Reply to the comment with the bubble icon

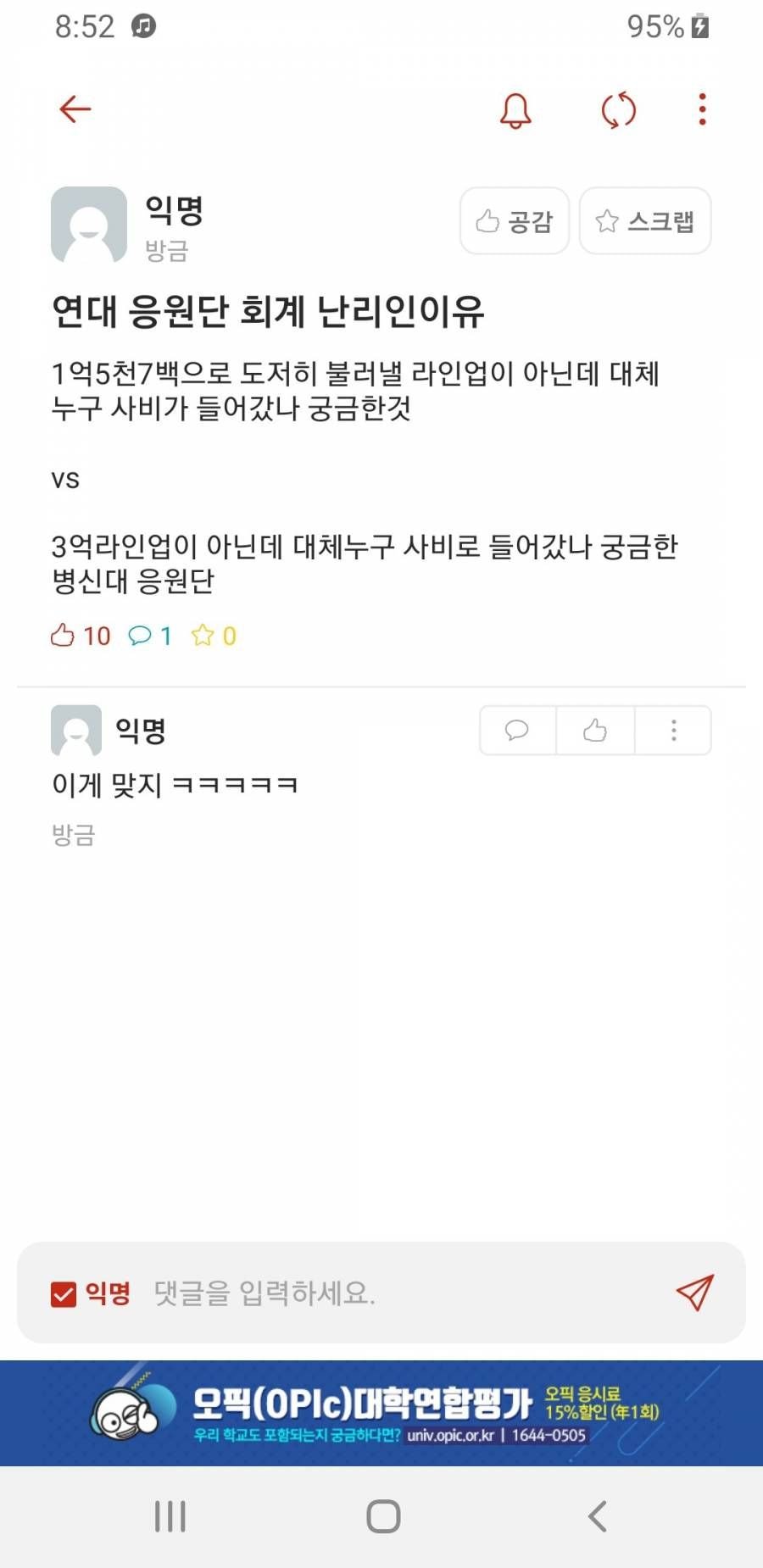click(x=517, y=730)
